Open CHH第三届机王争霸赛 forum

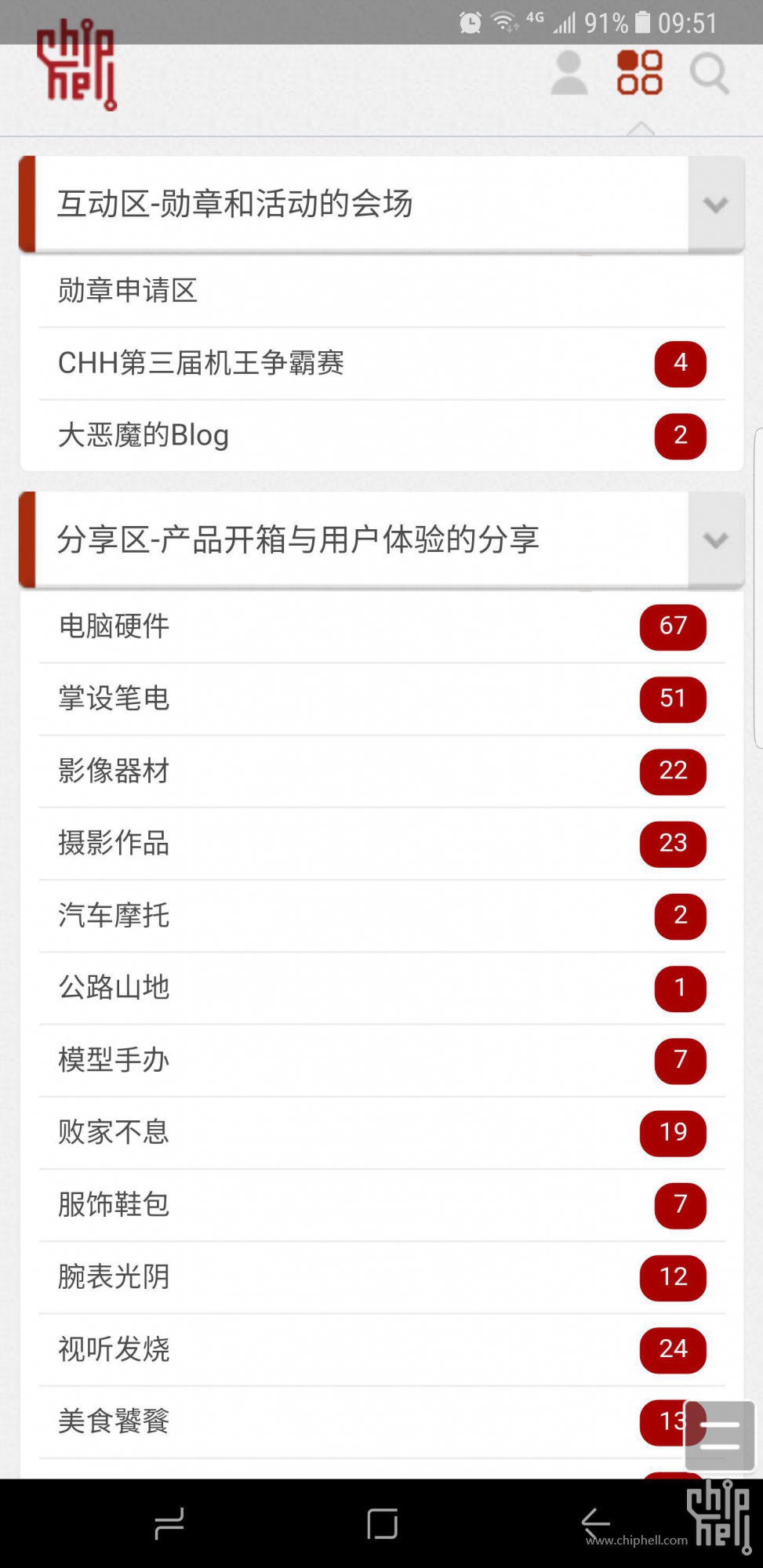[201, 363]
